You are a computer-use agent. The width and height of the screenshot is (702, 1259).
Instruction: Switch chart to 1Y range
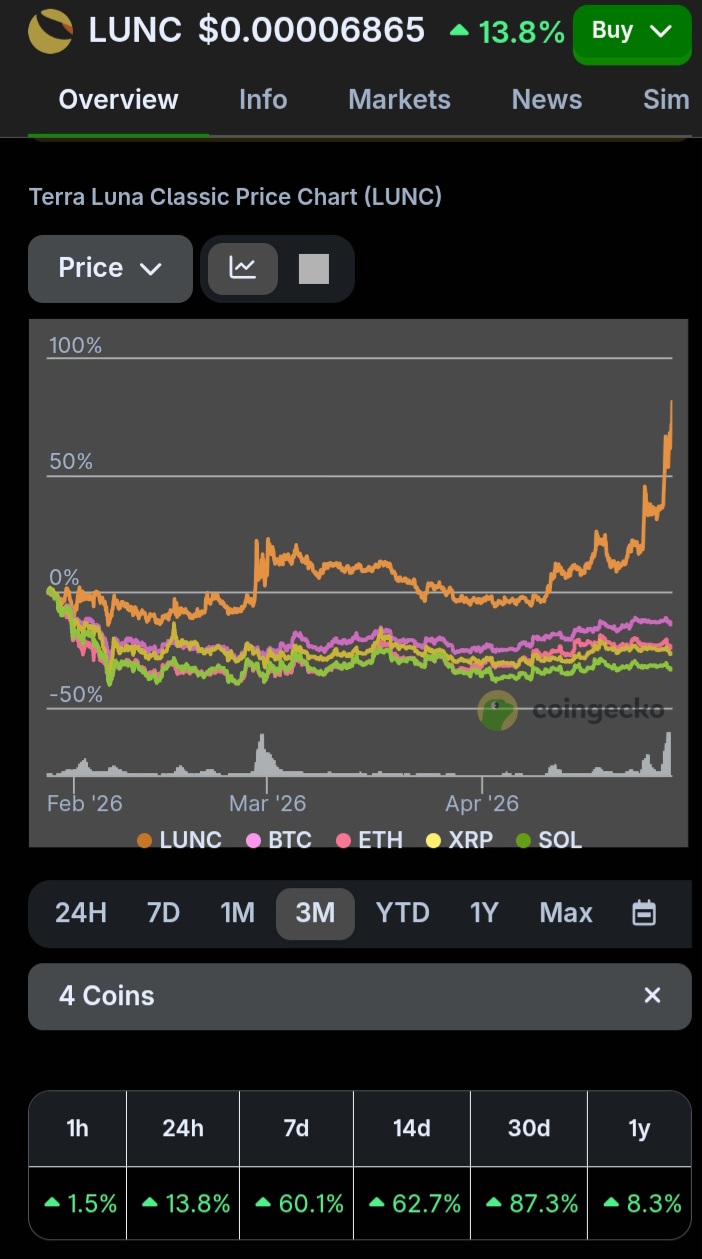coord(484,913)
